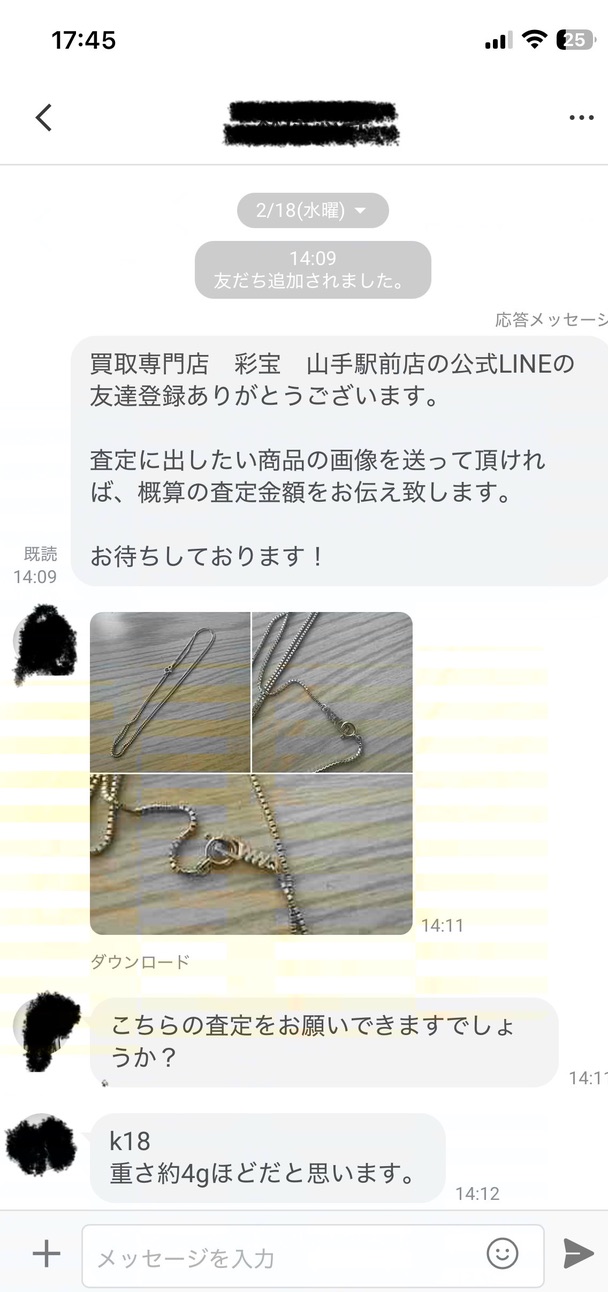Open the three-dot overflow menu
This screenshot has height=1292, width=608.
coord(581,118)
